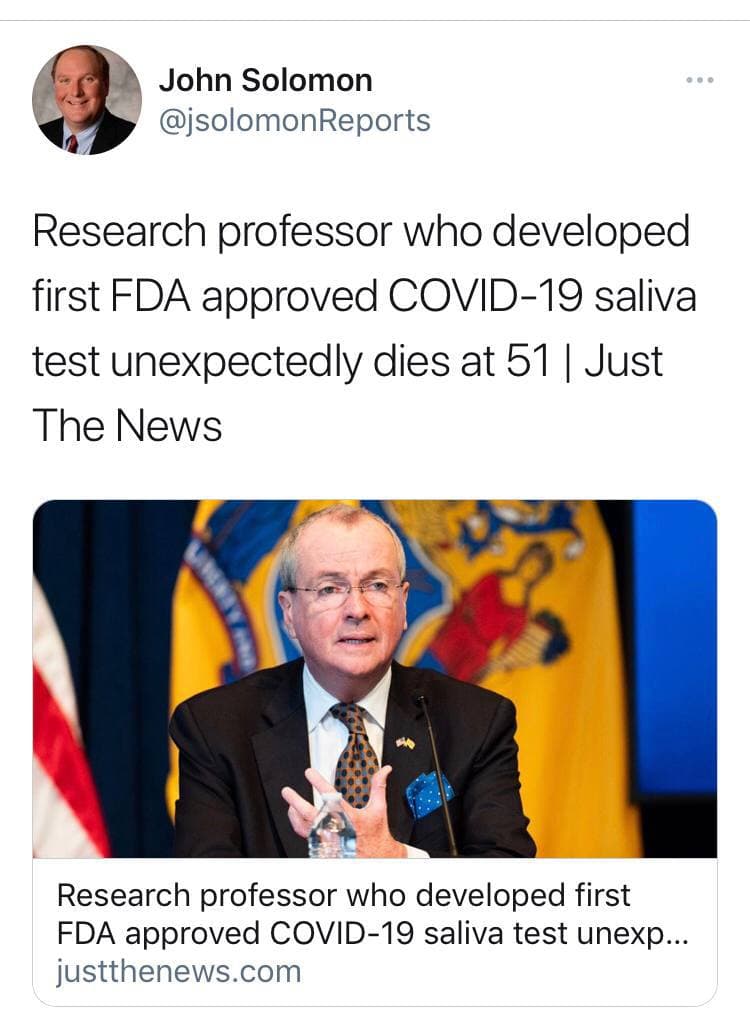Open the justthenews.com article card

pos(375,750)
